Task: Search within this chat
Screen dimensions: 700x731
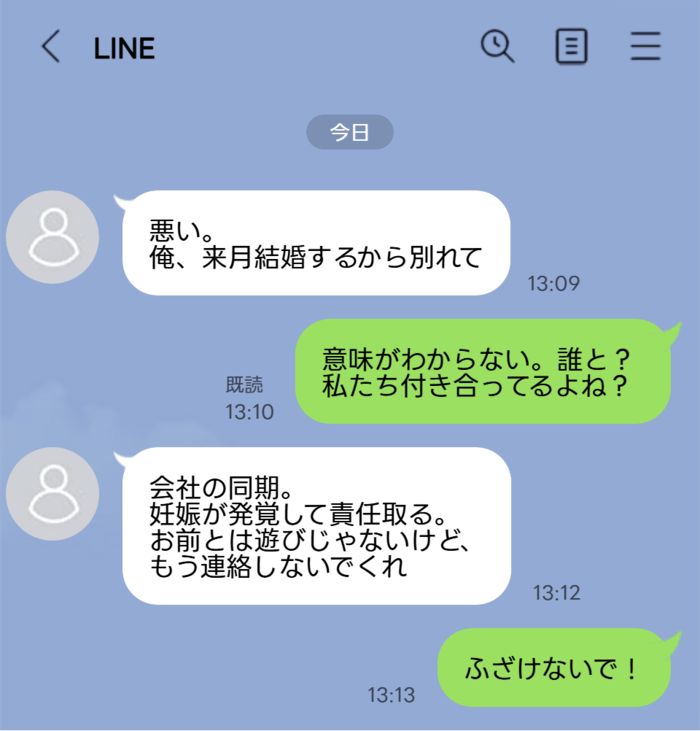Action: point(497,46)
